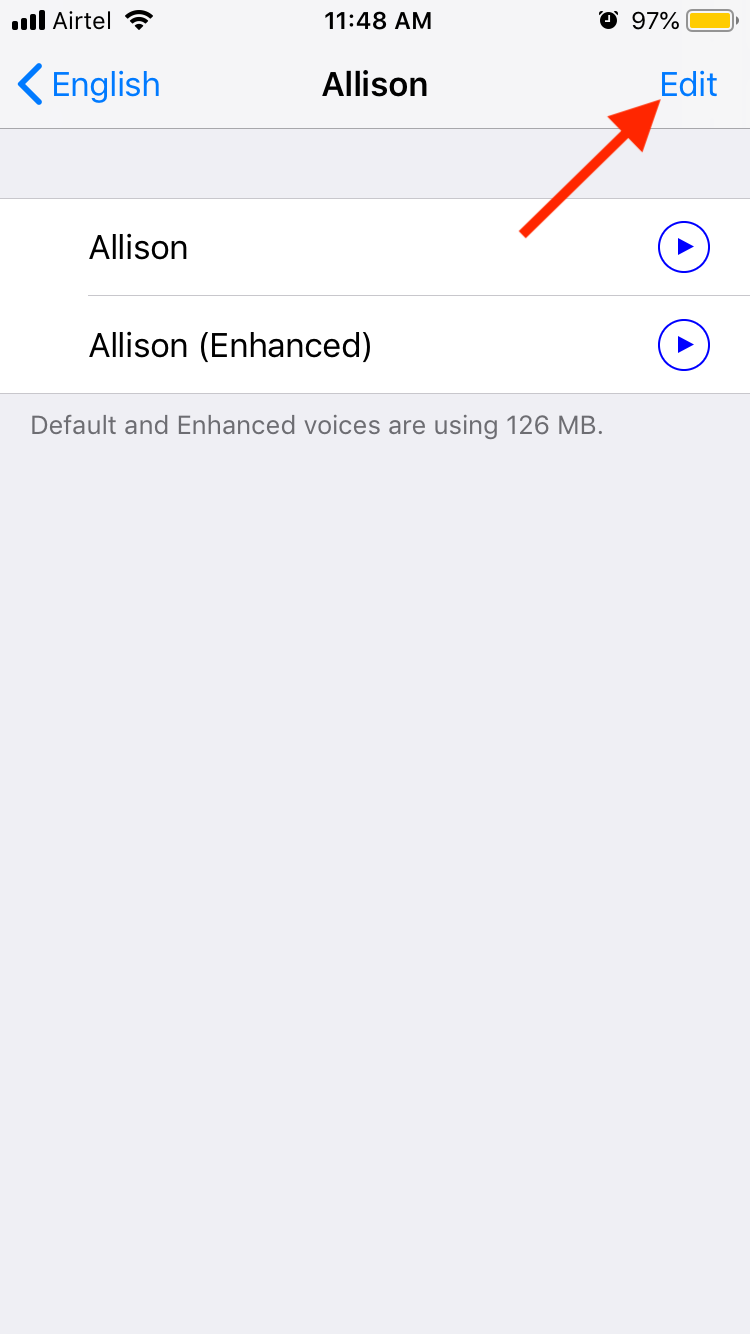The height and width of the screenshot is (1334, 750).
Task: Go back to English voices list
Action: (x=89, y=85)
